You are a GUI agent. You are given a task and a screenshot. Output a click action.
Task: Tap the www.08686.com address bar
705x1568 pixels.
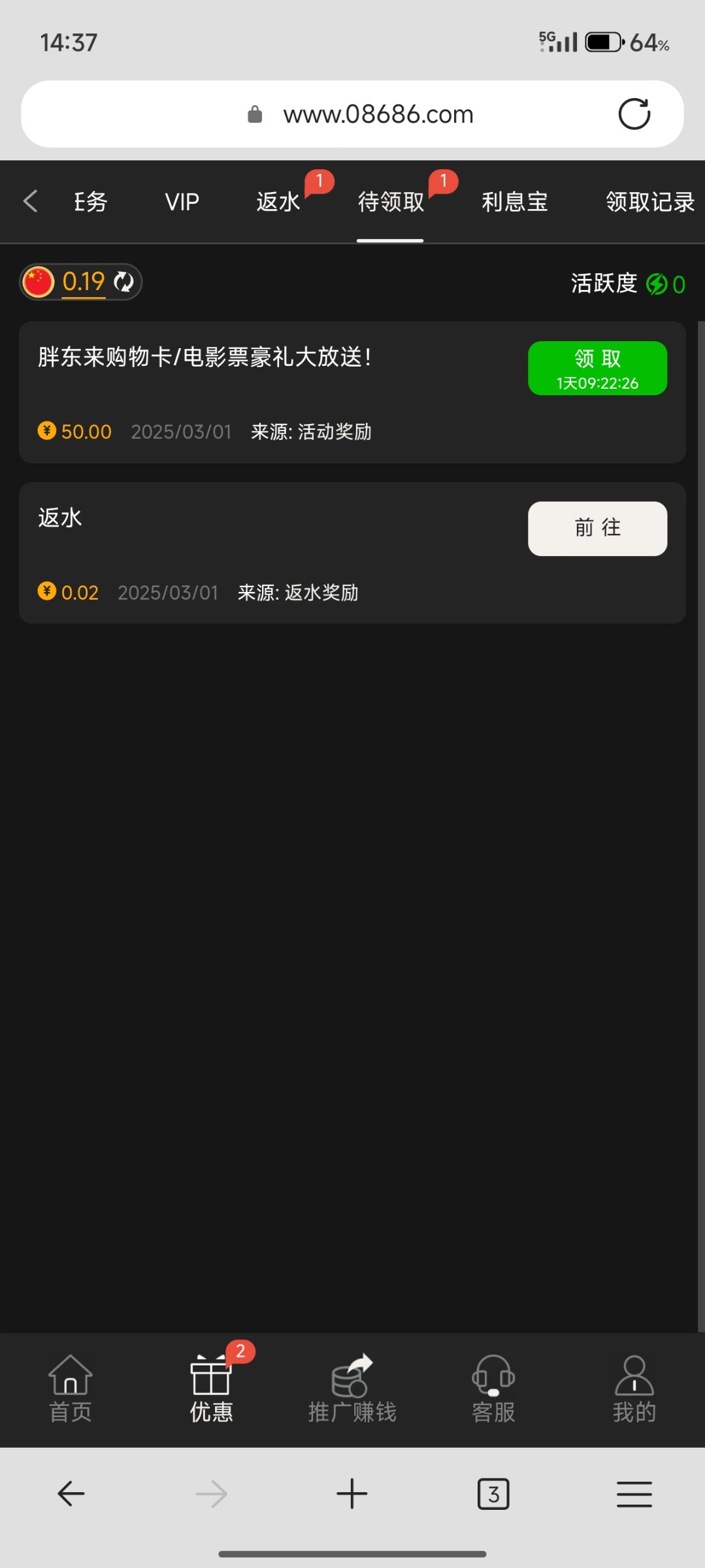[352, 114]
